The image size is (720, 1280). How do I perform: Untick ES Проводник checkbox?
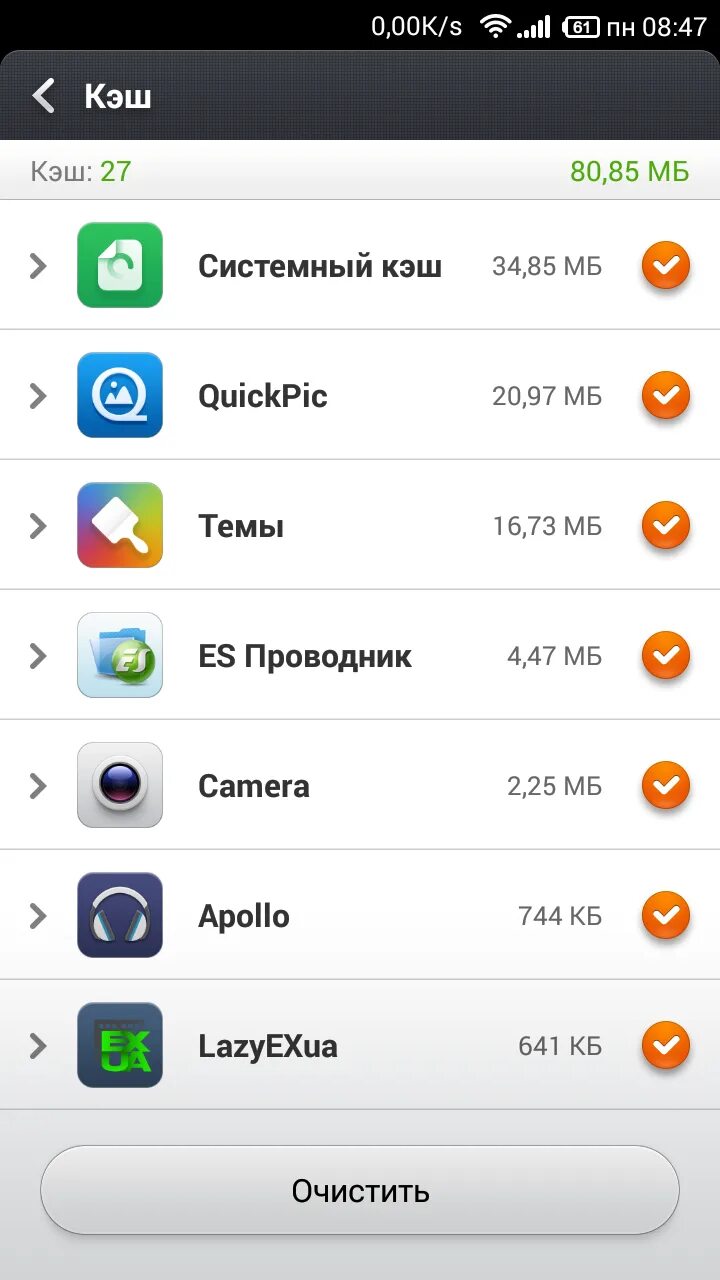pos(666,656)
